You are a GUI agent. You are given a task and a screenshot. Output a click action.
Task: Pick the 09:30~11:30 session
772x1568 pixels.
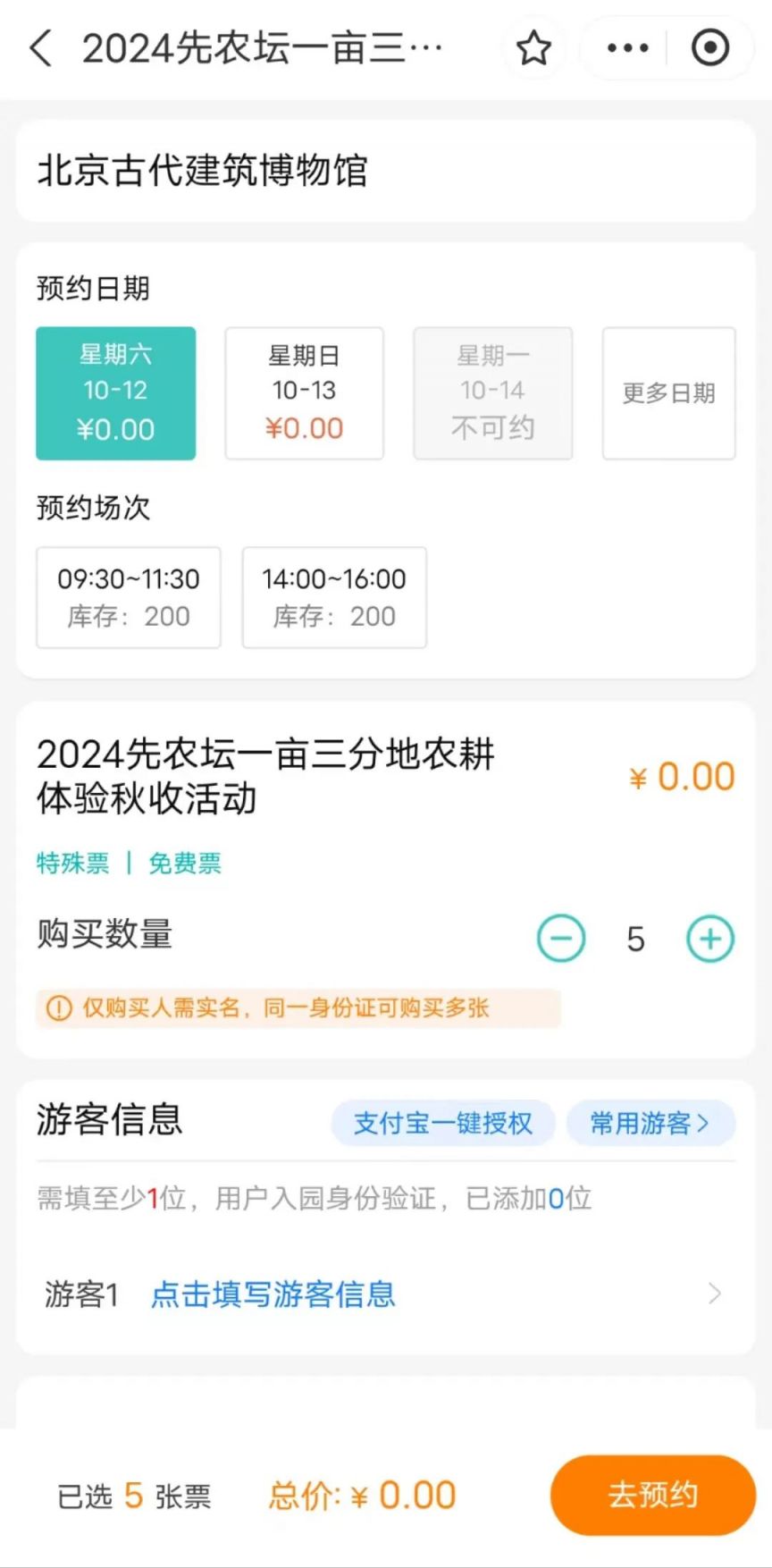click(x=129, y=597)
